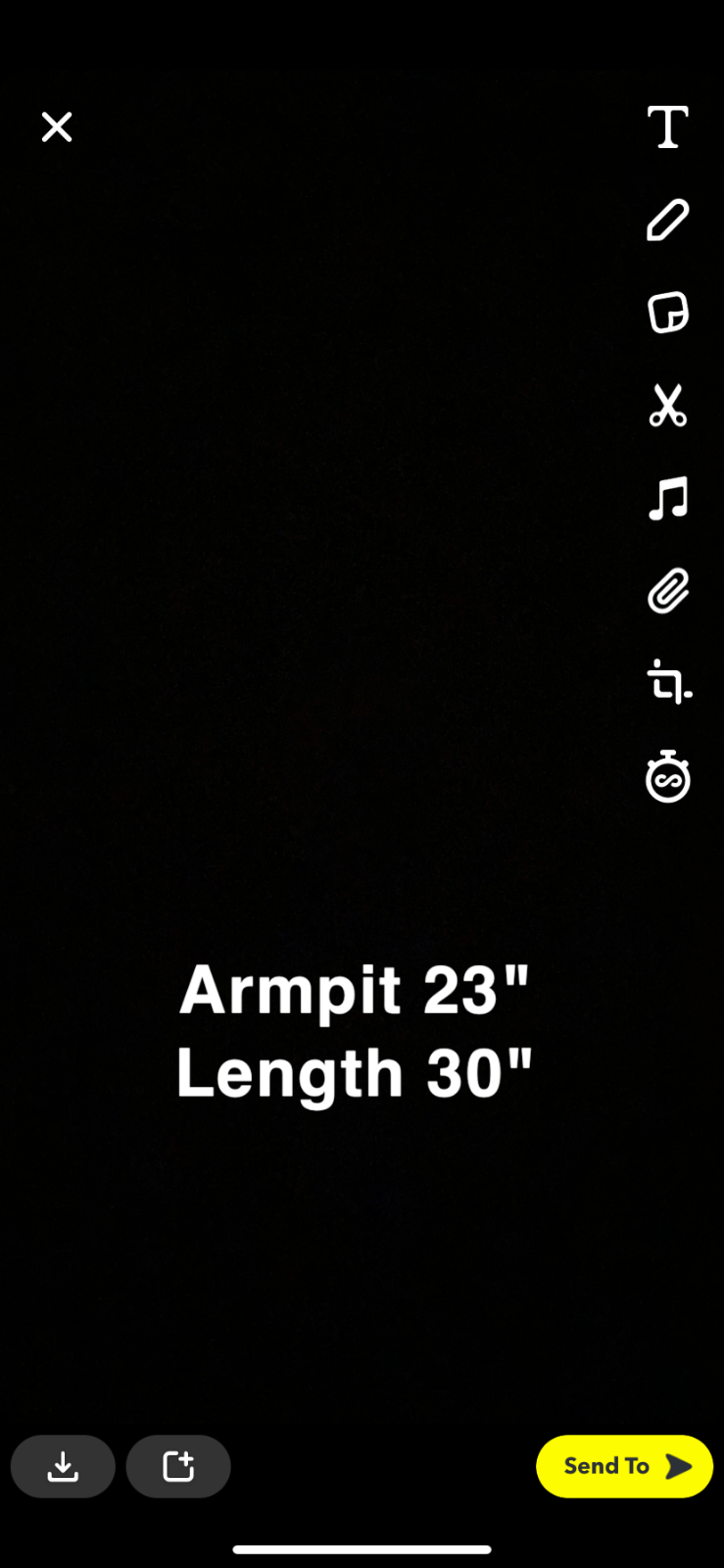Screen dimensions: 724x1568
Task: Set the snap timer
Action: [667, 776]
